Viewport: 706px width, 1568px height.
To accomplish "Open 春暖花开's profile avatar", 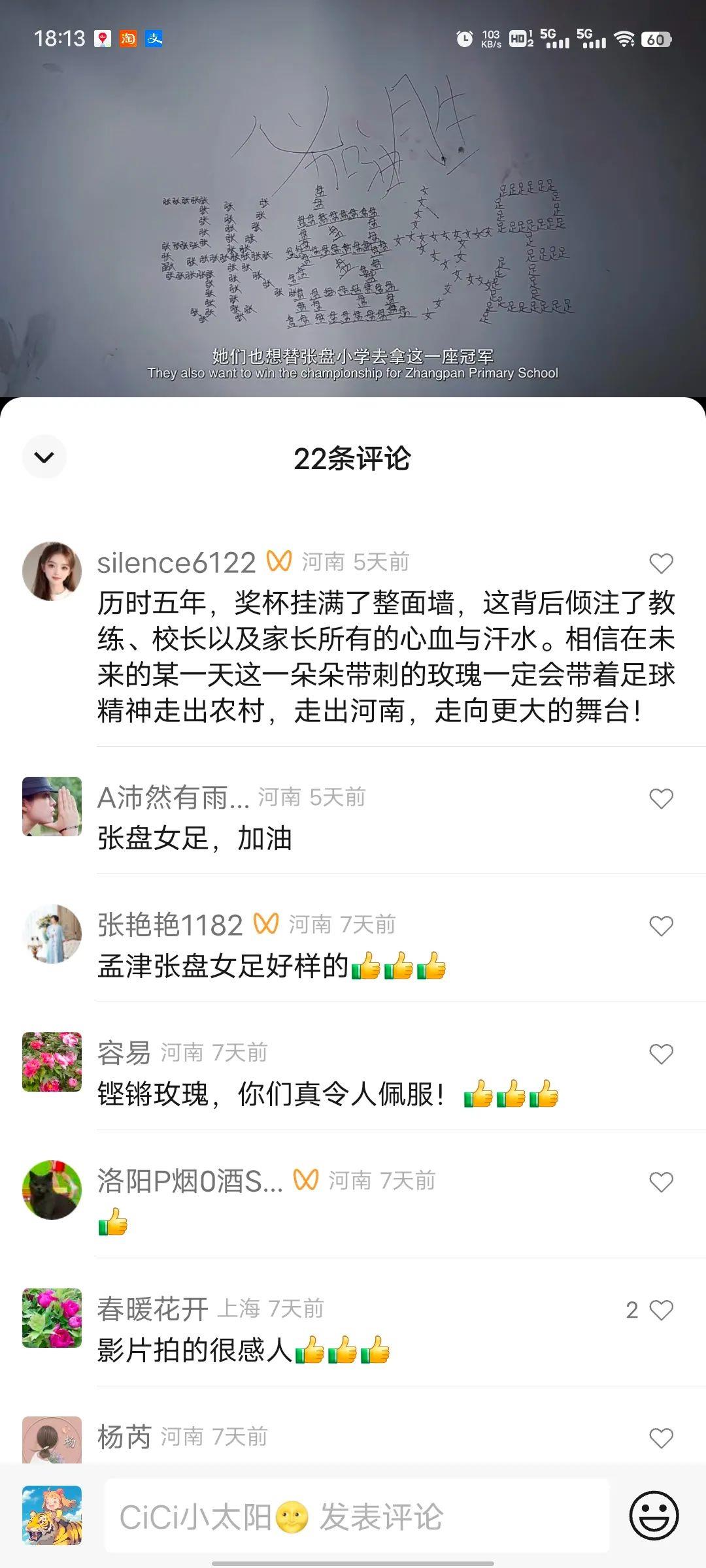I will pyautogui.click(x=52, y=1318).
